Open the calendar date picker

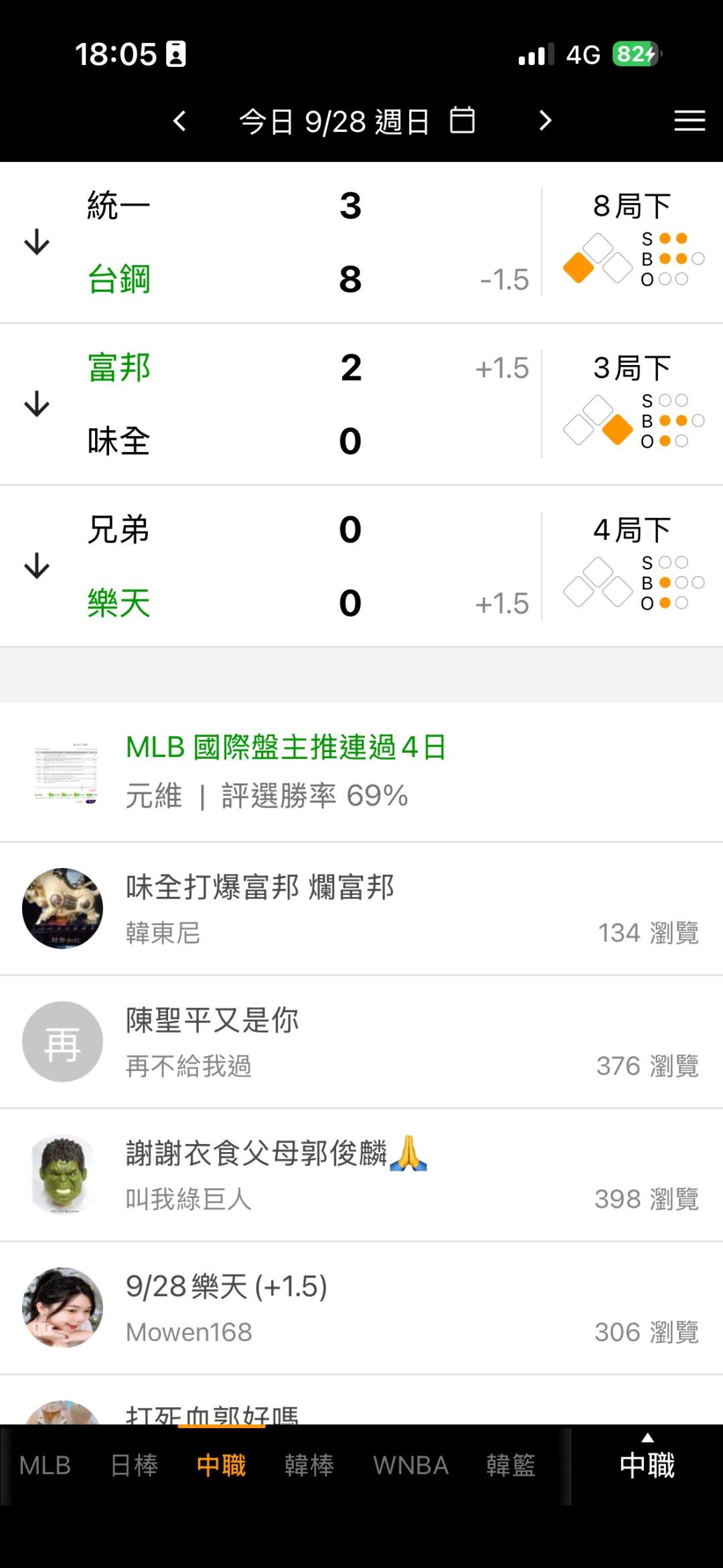462,121
